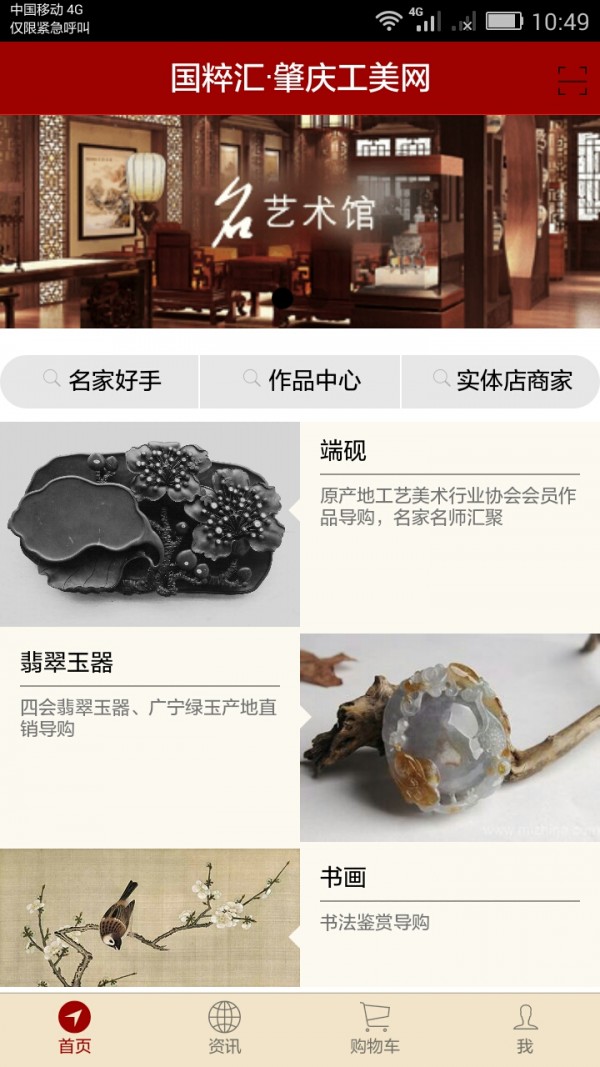The image size is (600, 1067).
Task: Open 作品中心 search
Action: tap(301, 381)
